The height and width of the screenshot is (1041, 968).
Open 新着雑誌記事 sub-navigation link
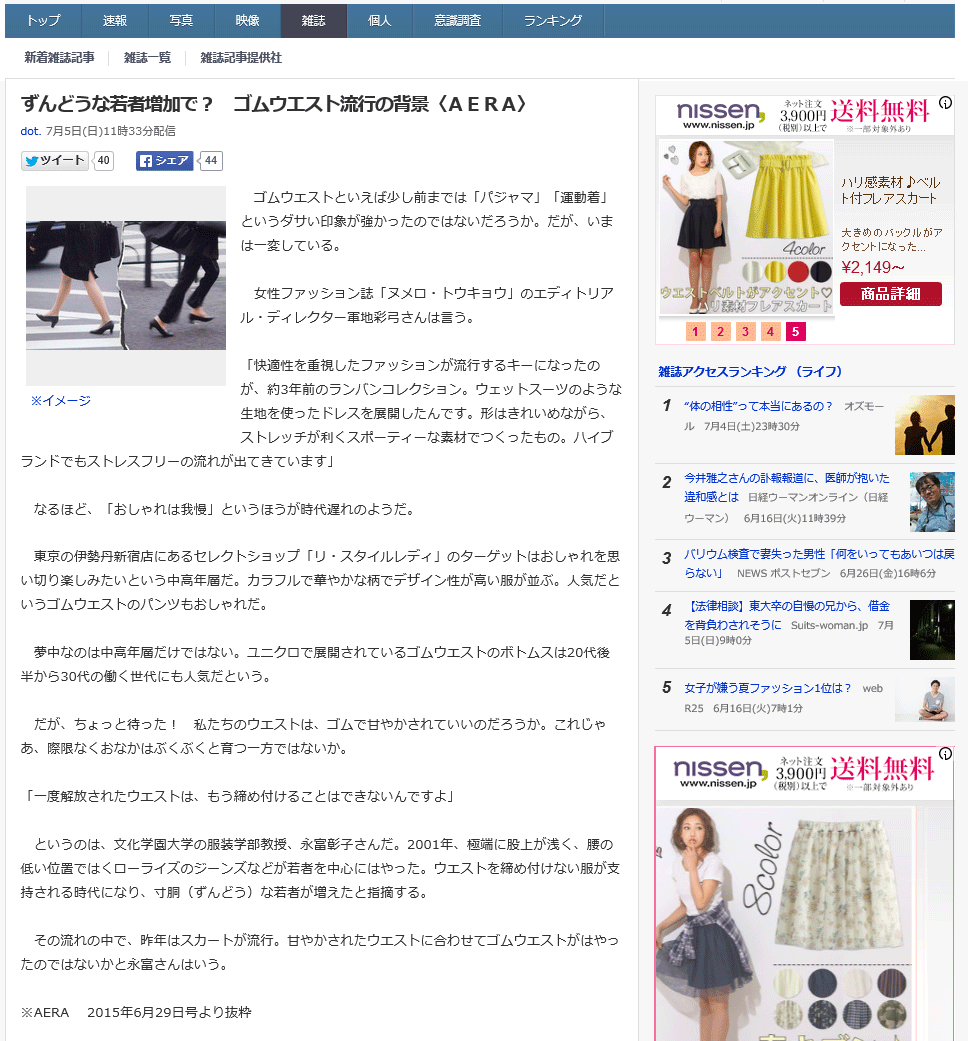(60, 58)
